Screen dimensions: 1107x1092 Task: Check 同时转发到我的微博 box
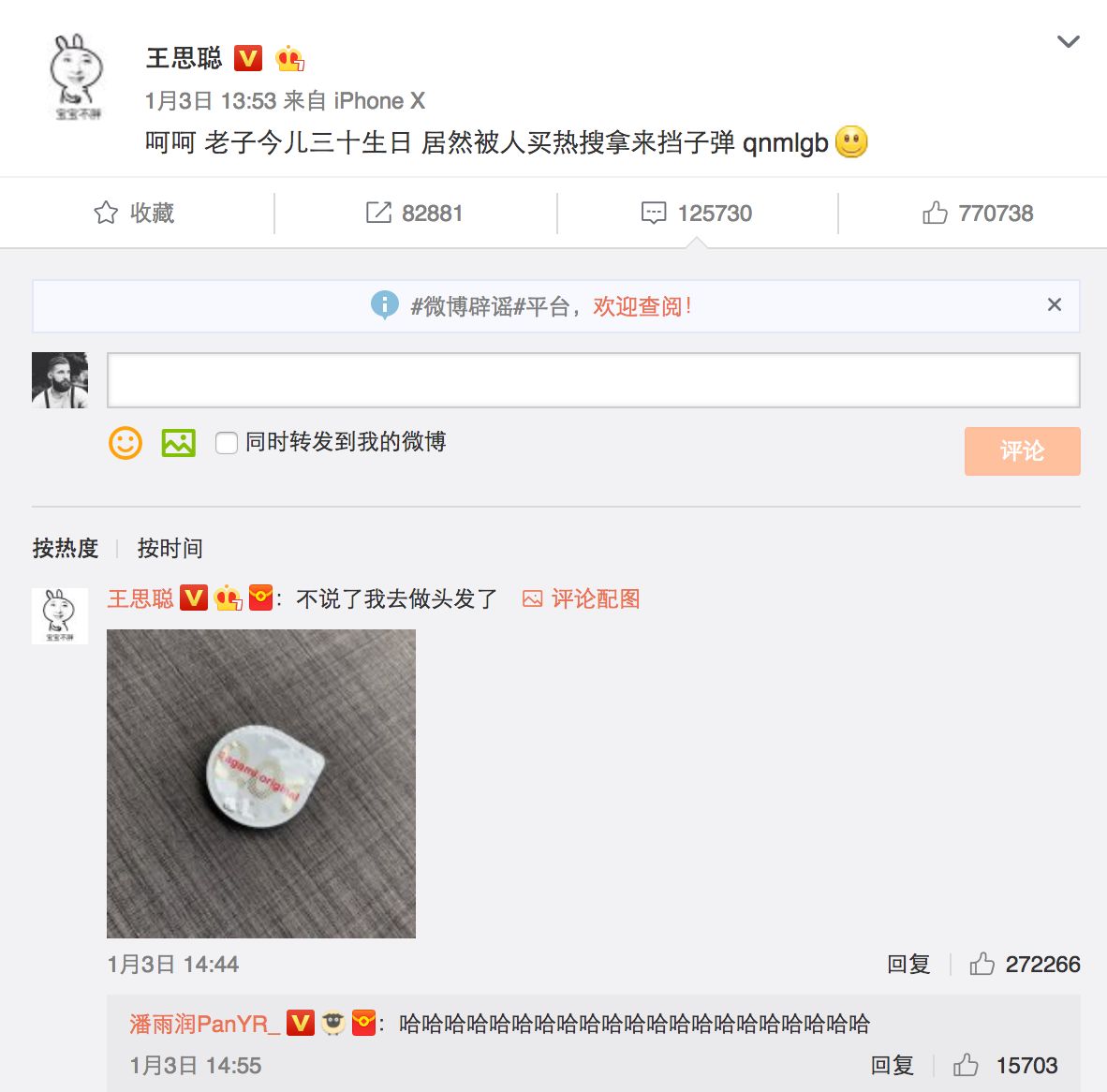(x=226, y=443)
